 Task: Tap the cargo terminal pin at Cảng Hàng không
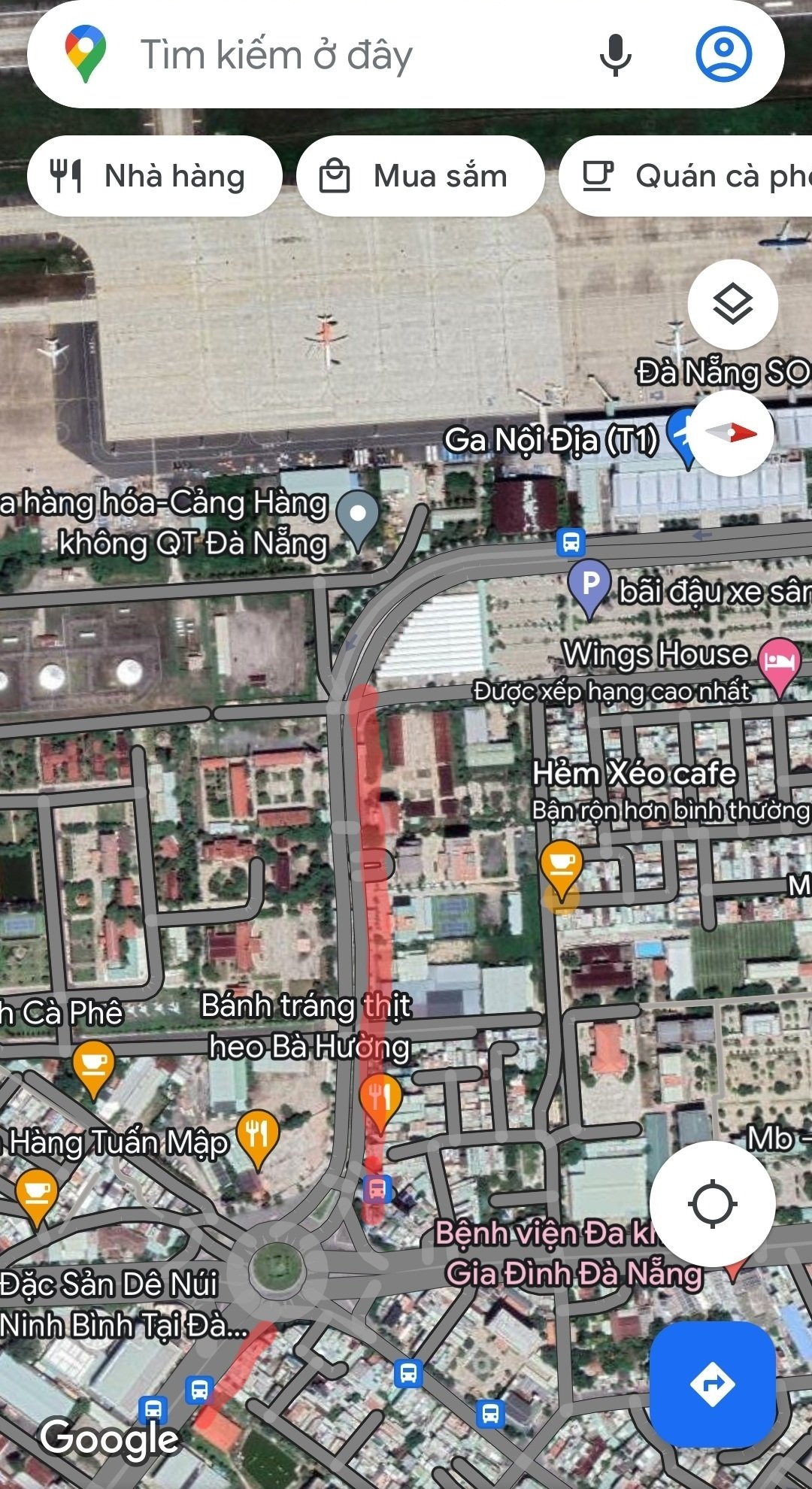(358, 519)
